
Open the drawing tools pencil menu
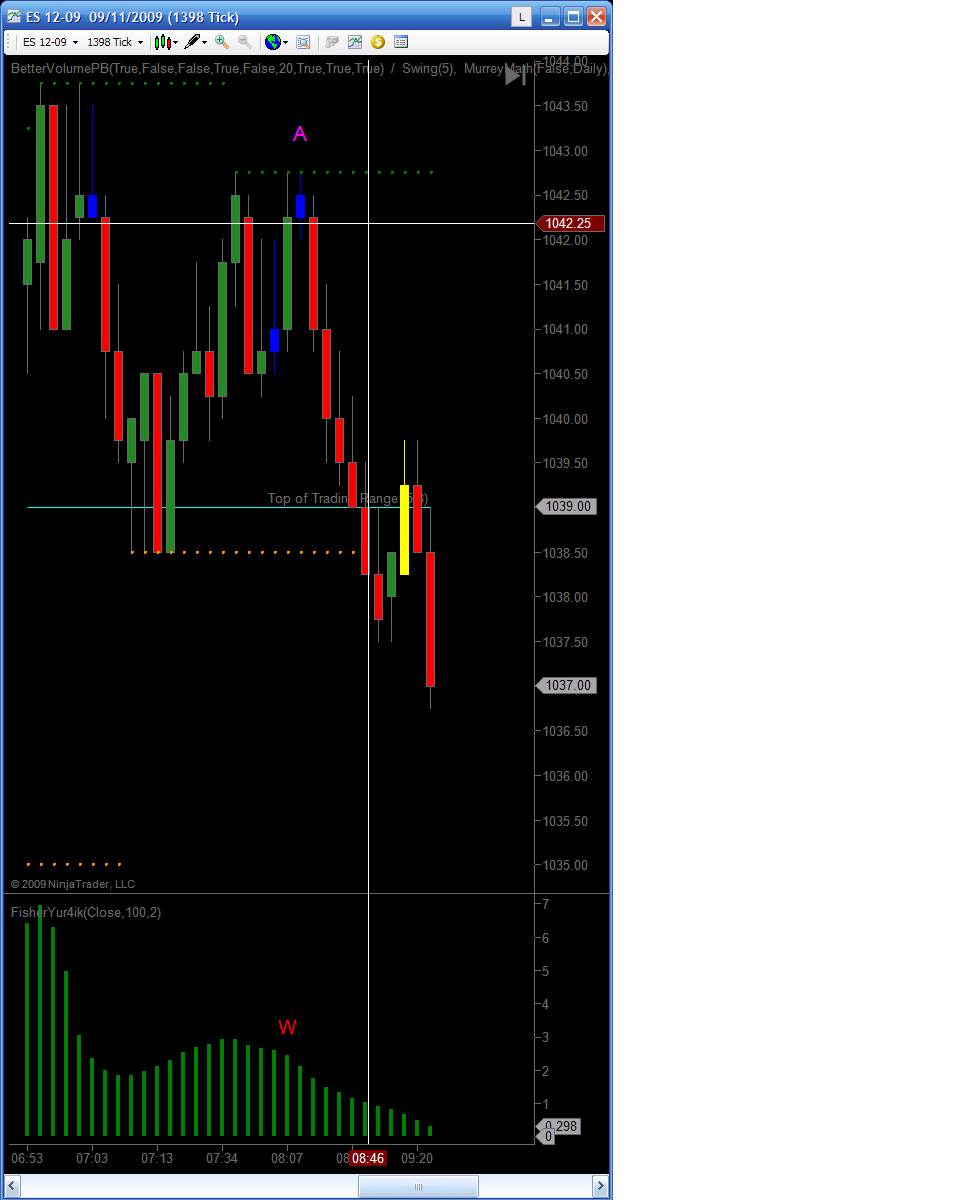pyautogui.click(x=196, y=42)
